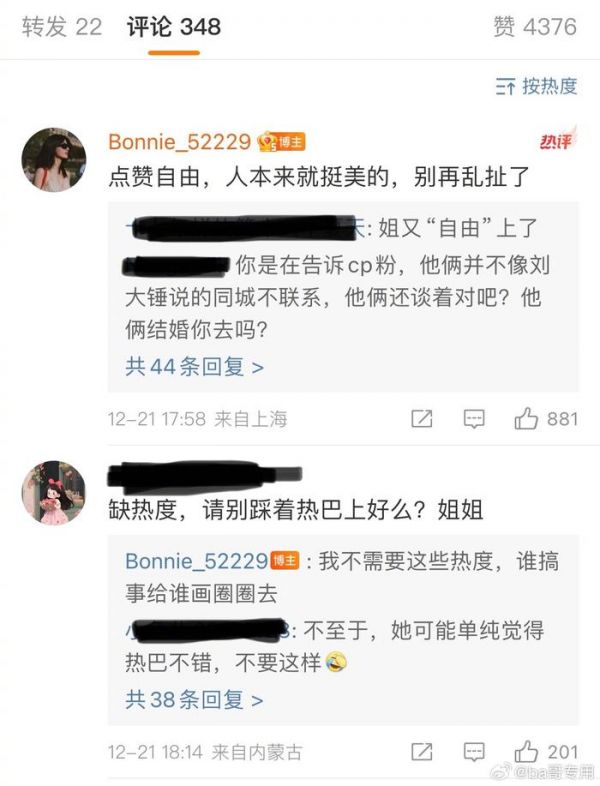Repost the comment from 上海
The width and height of the screenshot is (600, 786).
pyautogui.click(x=422, y=419)
